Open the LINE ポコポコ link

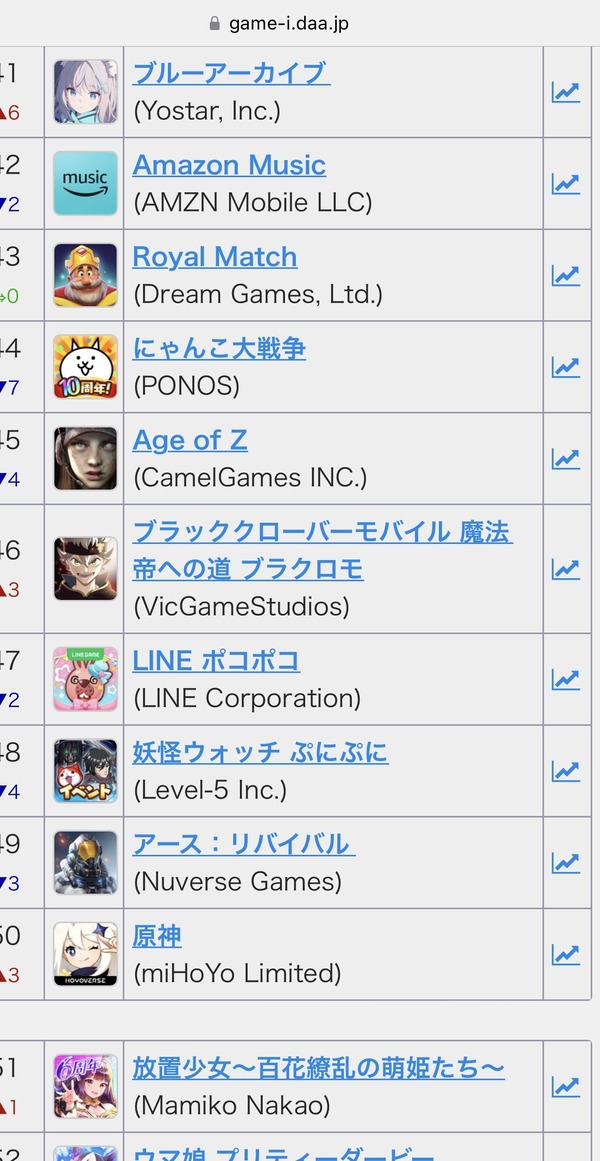click(216, 660)
